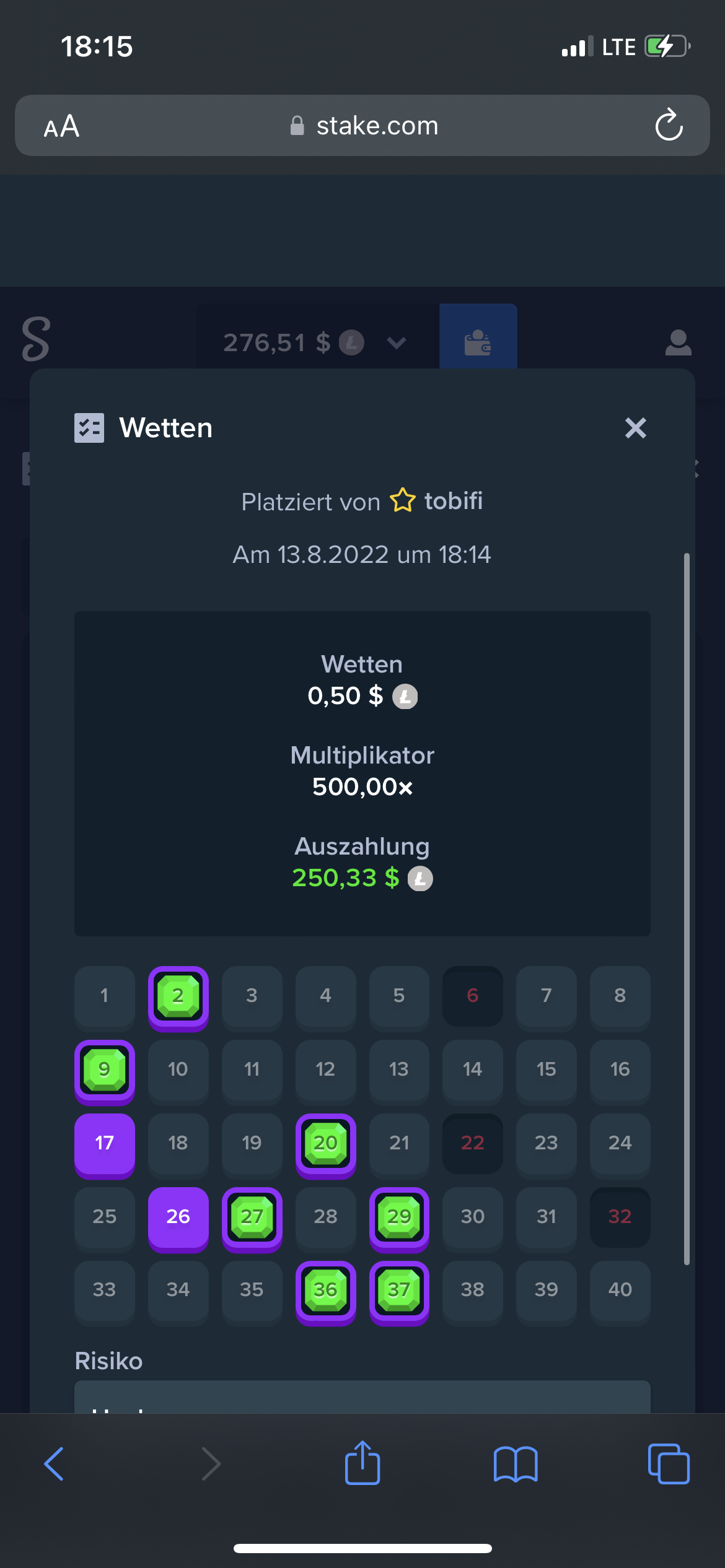Show open Safari tabs

click(669, 1464)
